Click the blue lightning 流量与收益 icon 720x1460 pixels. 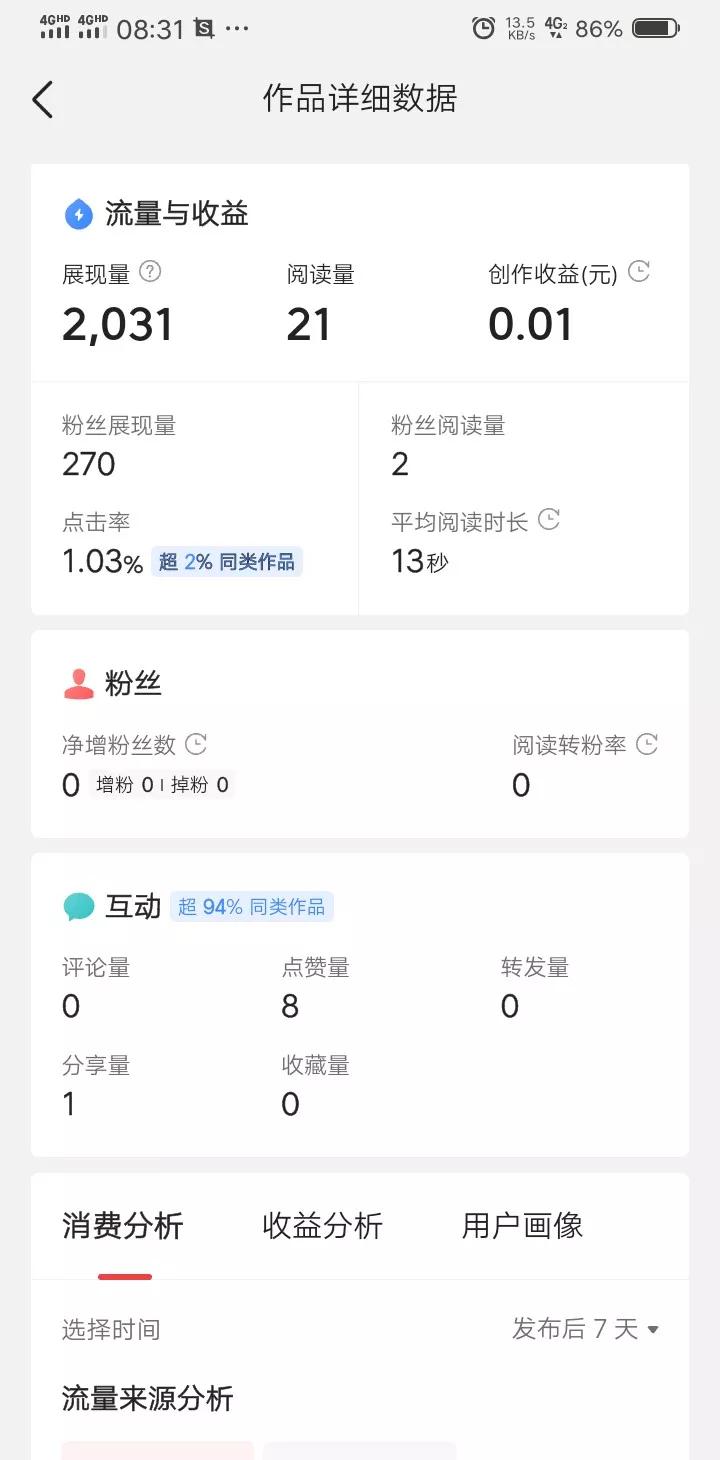(x=78, y=214)
